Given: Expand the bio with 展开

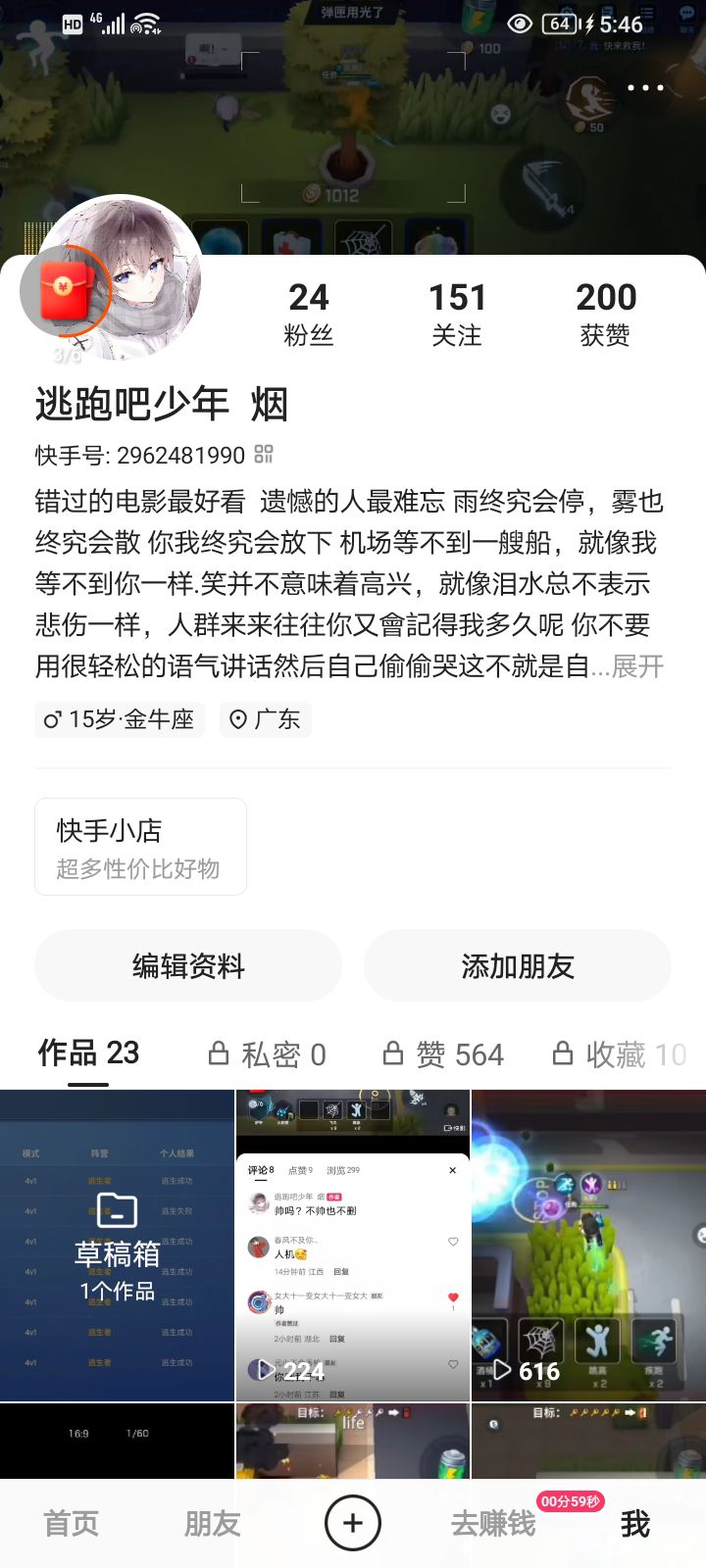Looking at the screenshot, I should tap(639, 666).
